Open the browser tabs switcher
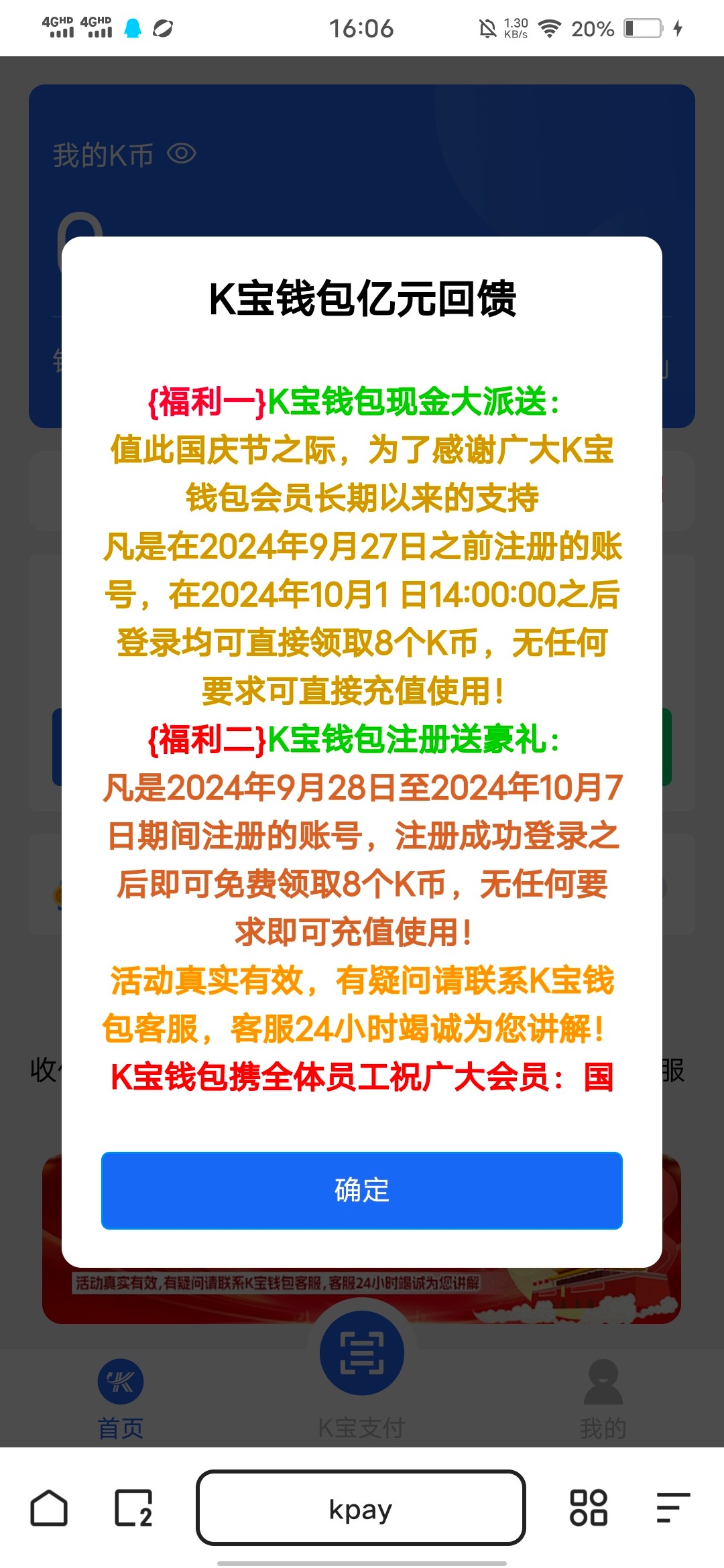This screenshot has width=724, height=1568. click(133, 1508)
